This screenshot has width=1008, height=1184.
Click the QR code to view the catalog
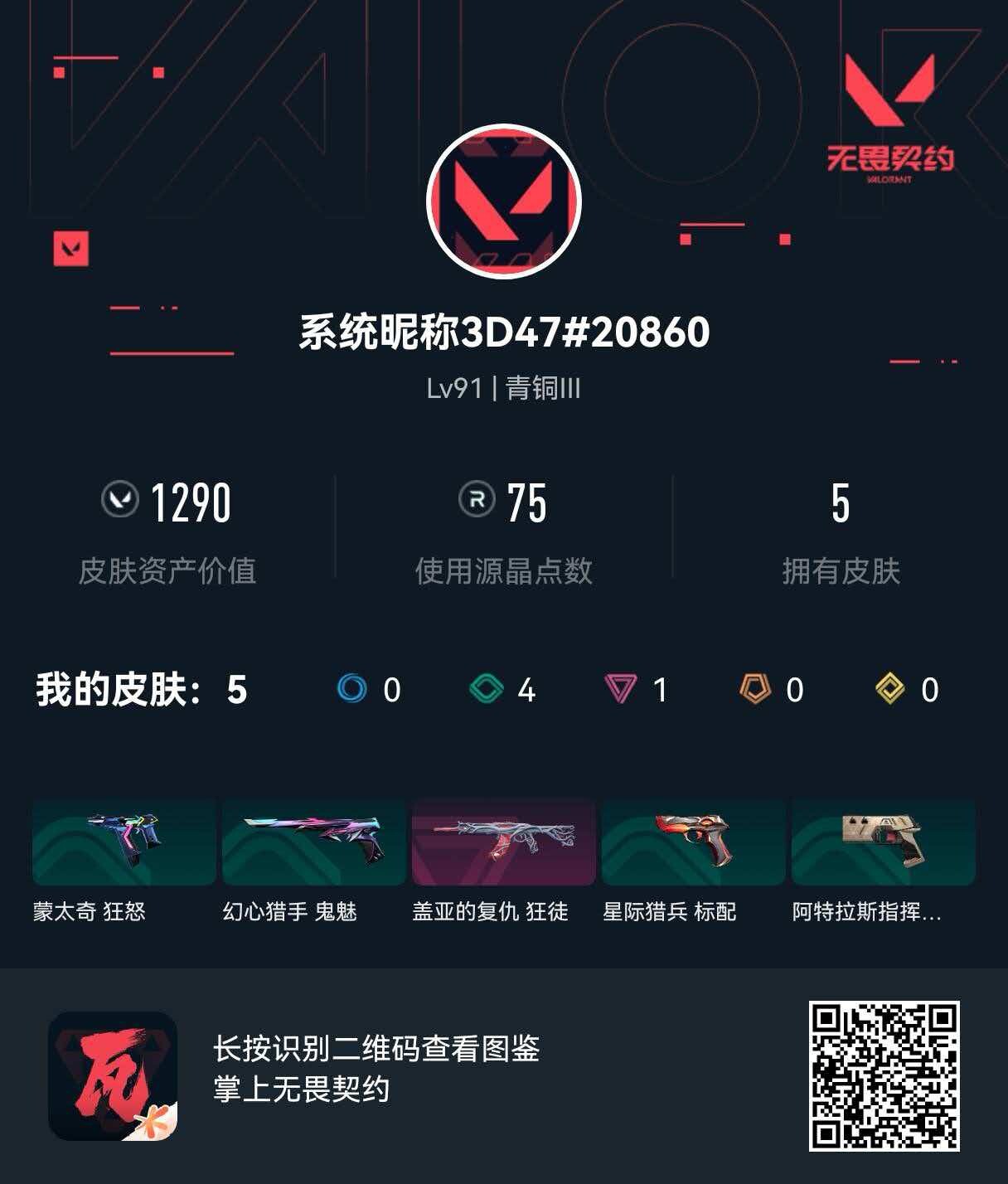[x=883, y=1078]
